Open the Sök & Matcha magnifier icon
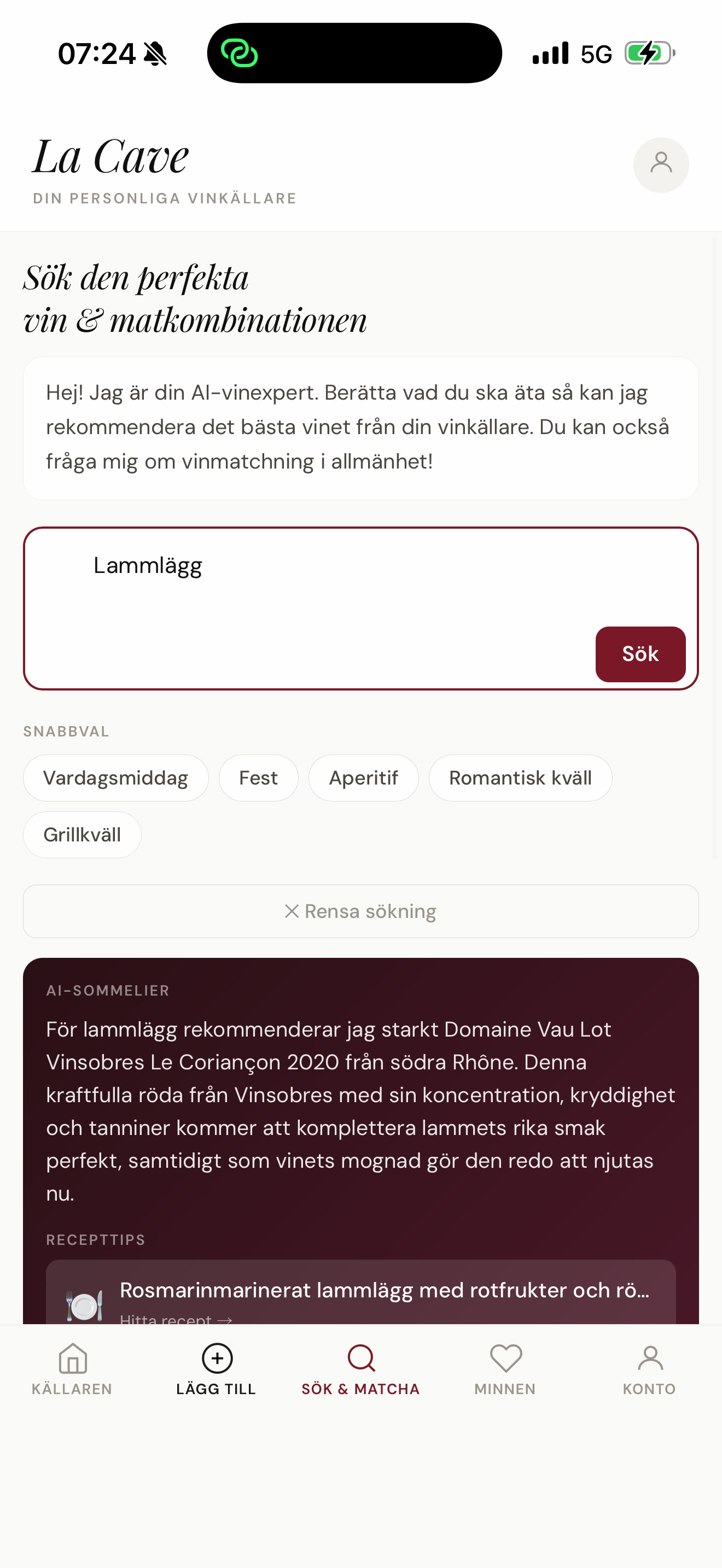Viewport: 722px width, 1568px height. pos(360,1359)
